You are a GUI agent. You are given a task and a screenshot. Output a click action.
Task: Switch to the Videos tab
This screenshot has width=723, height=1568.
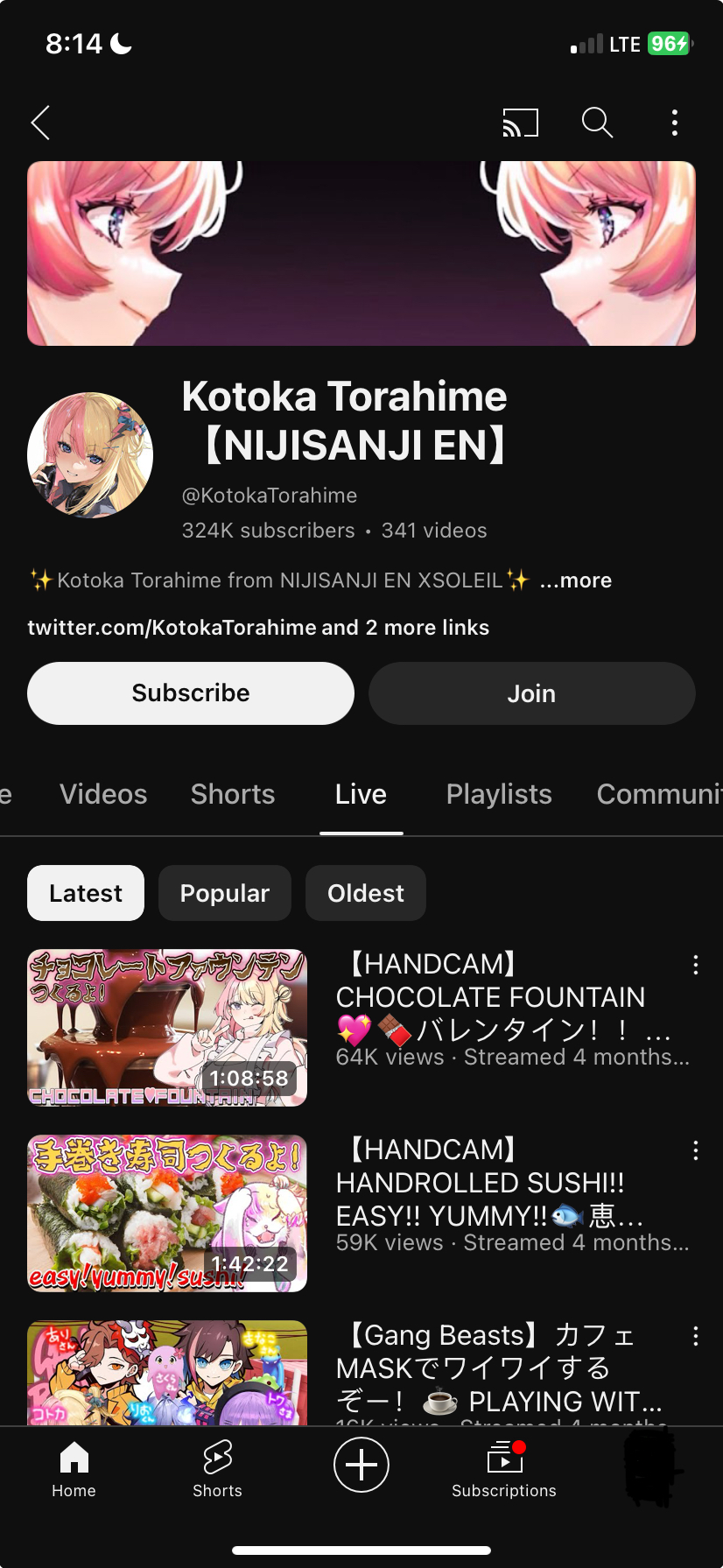coord(103,794)
